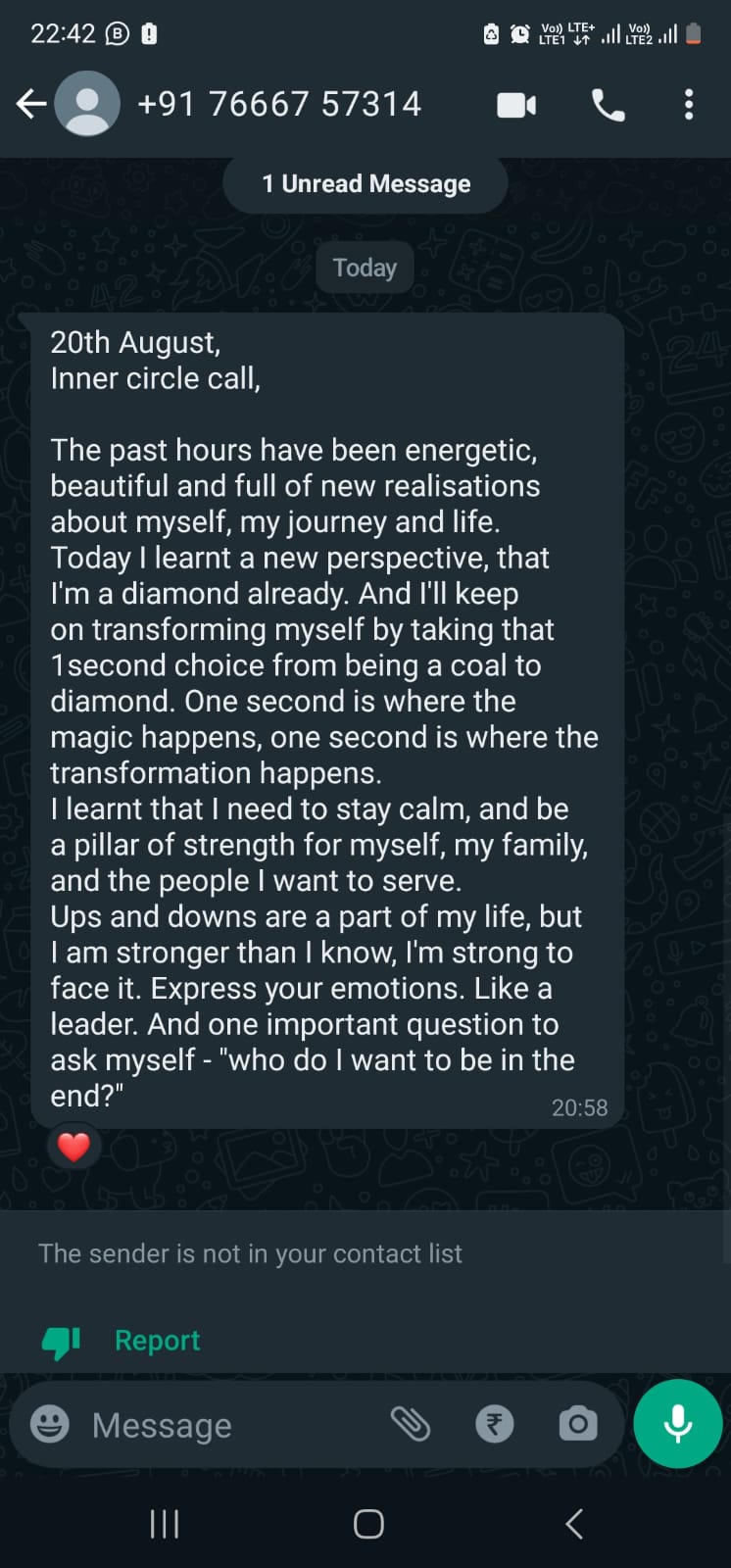Record a voice message with the microphone

point(677,1424)
